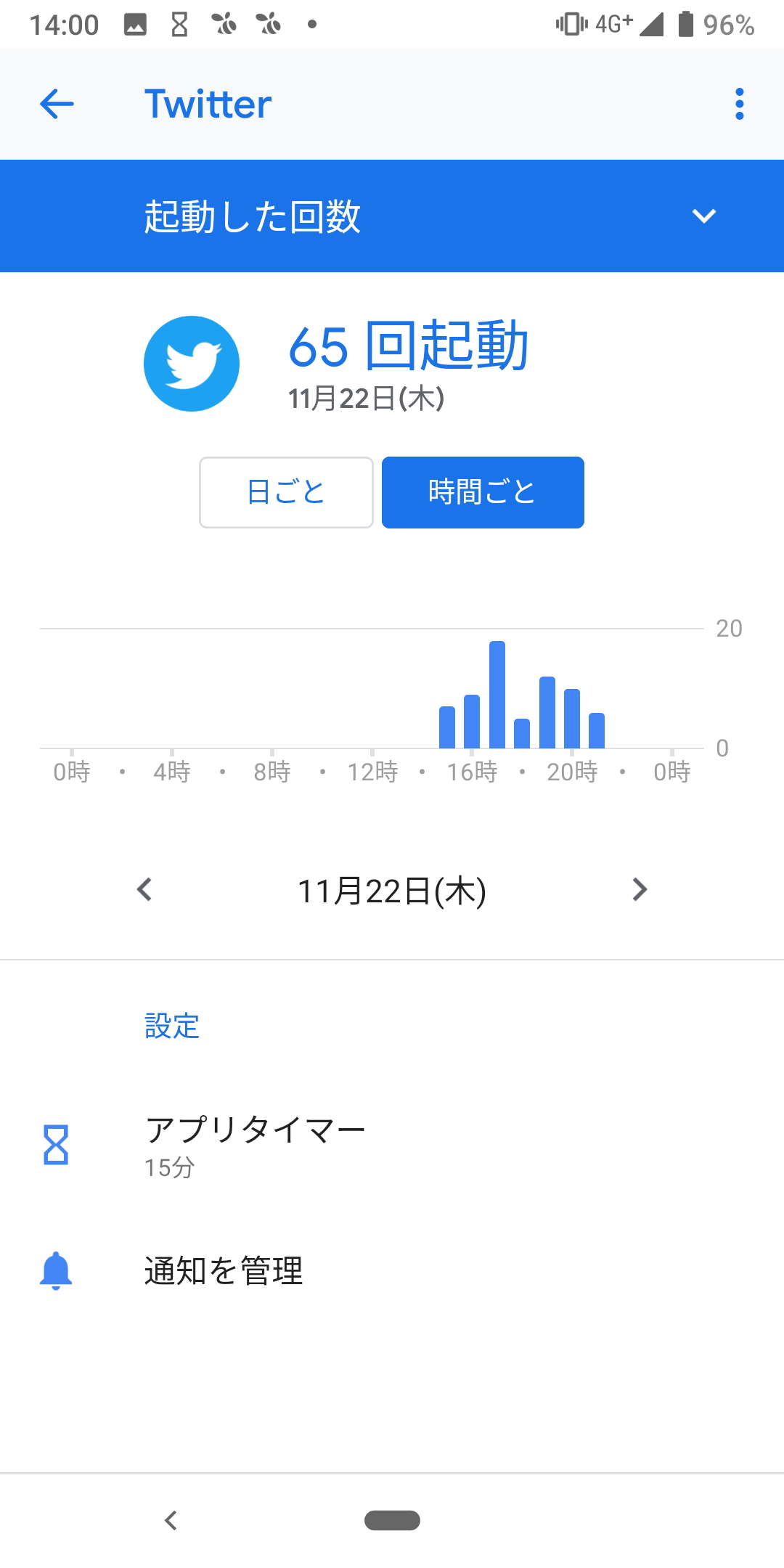Image resolution: width=784 pixels, height=1568 pixels.
Task: Tap the notification bell icon
Action: coord(58,1270)
